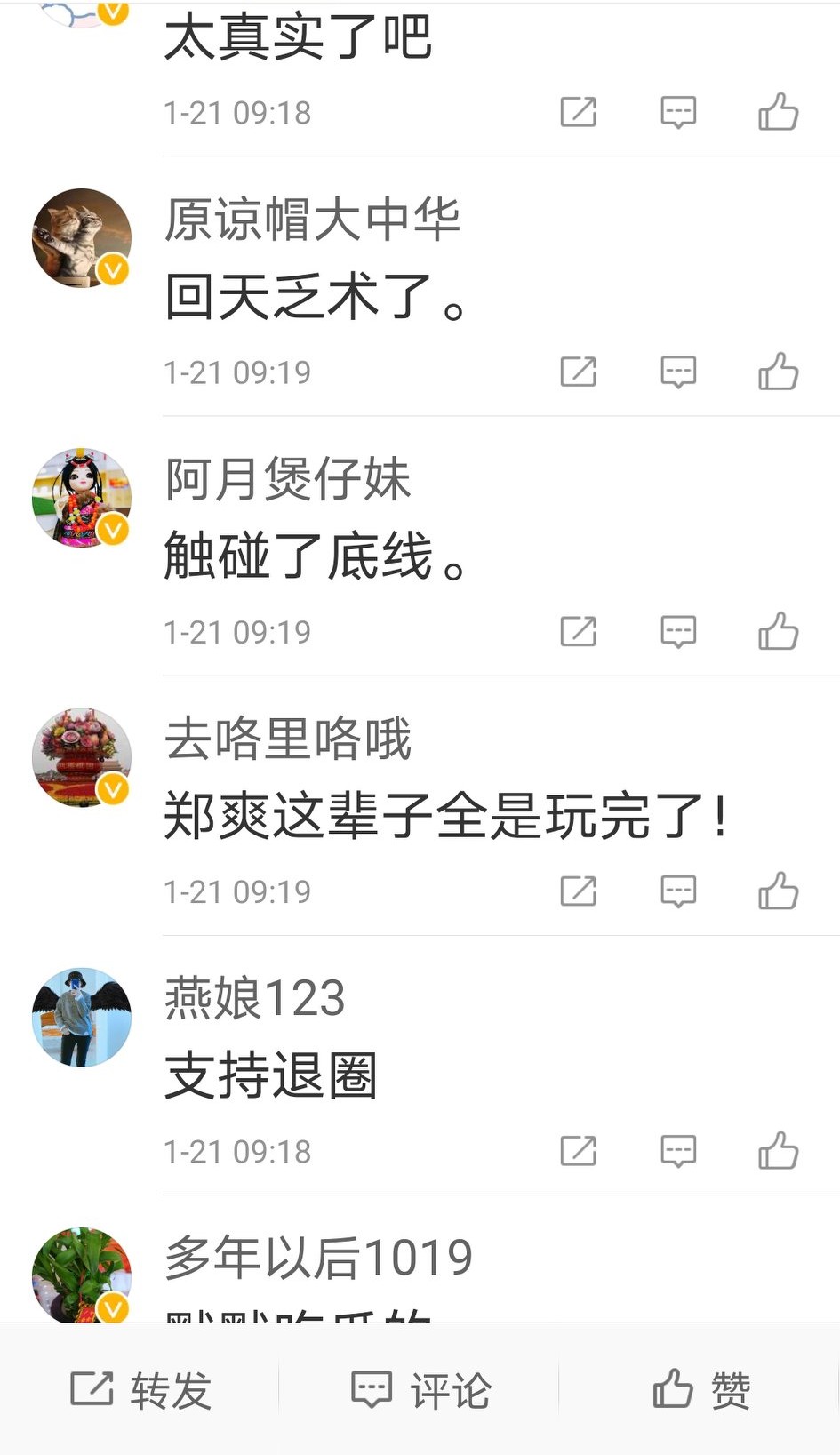The height and width of the screenshot is (1455, 840).
Task: Tap the comment bubble icon under 回天乏术了。
Action: pos(678,372)
